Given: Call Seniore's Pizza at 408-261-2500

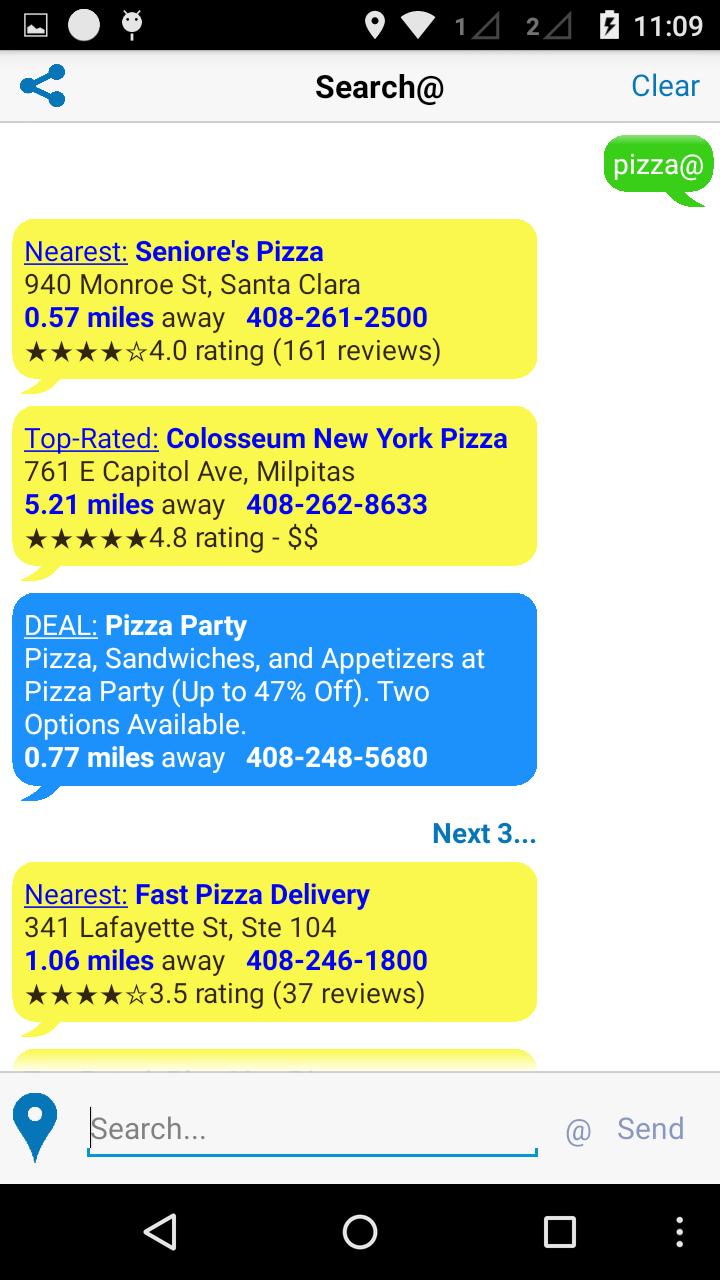Looking at the screenshot, I should [336, 317].
